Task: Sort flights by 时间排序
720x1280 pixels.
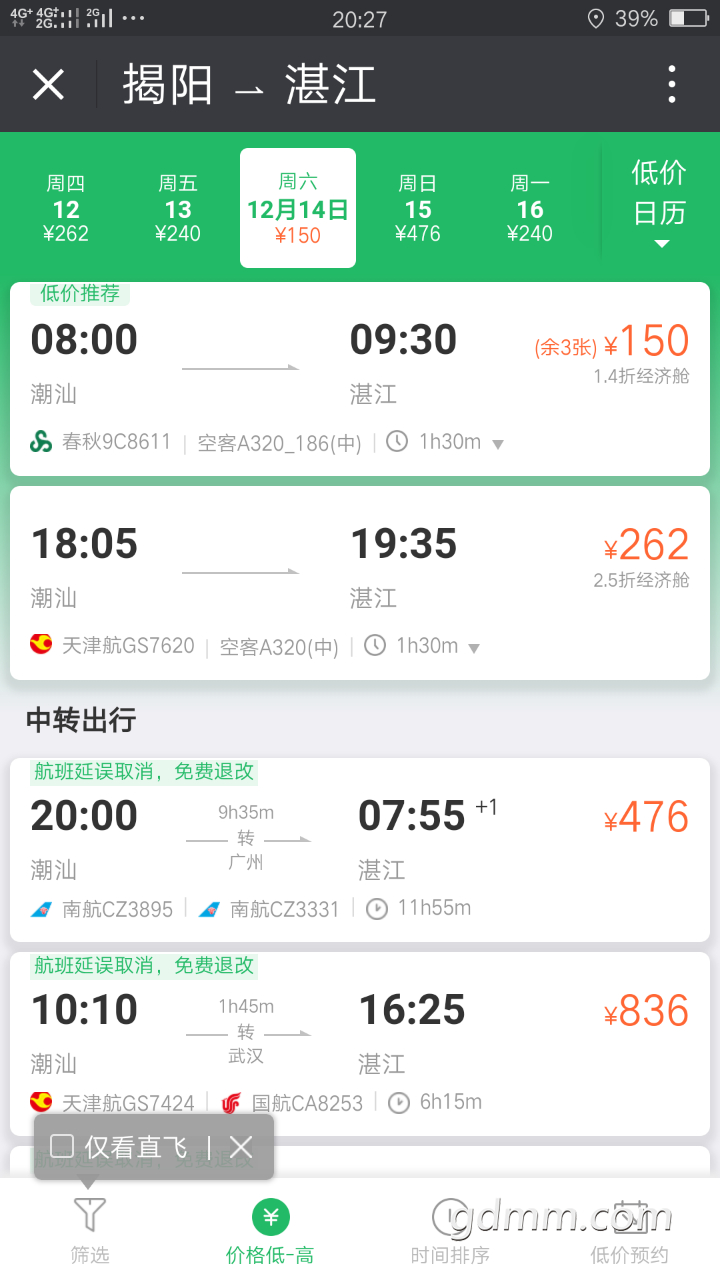Action: [x=450, y=1230]
